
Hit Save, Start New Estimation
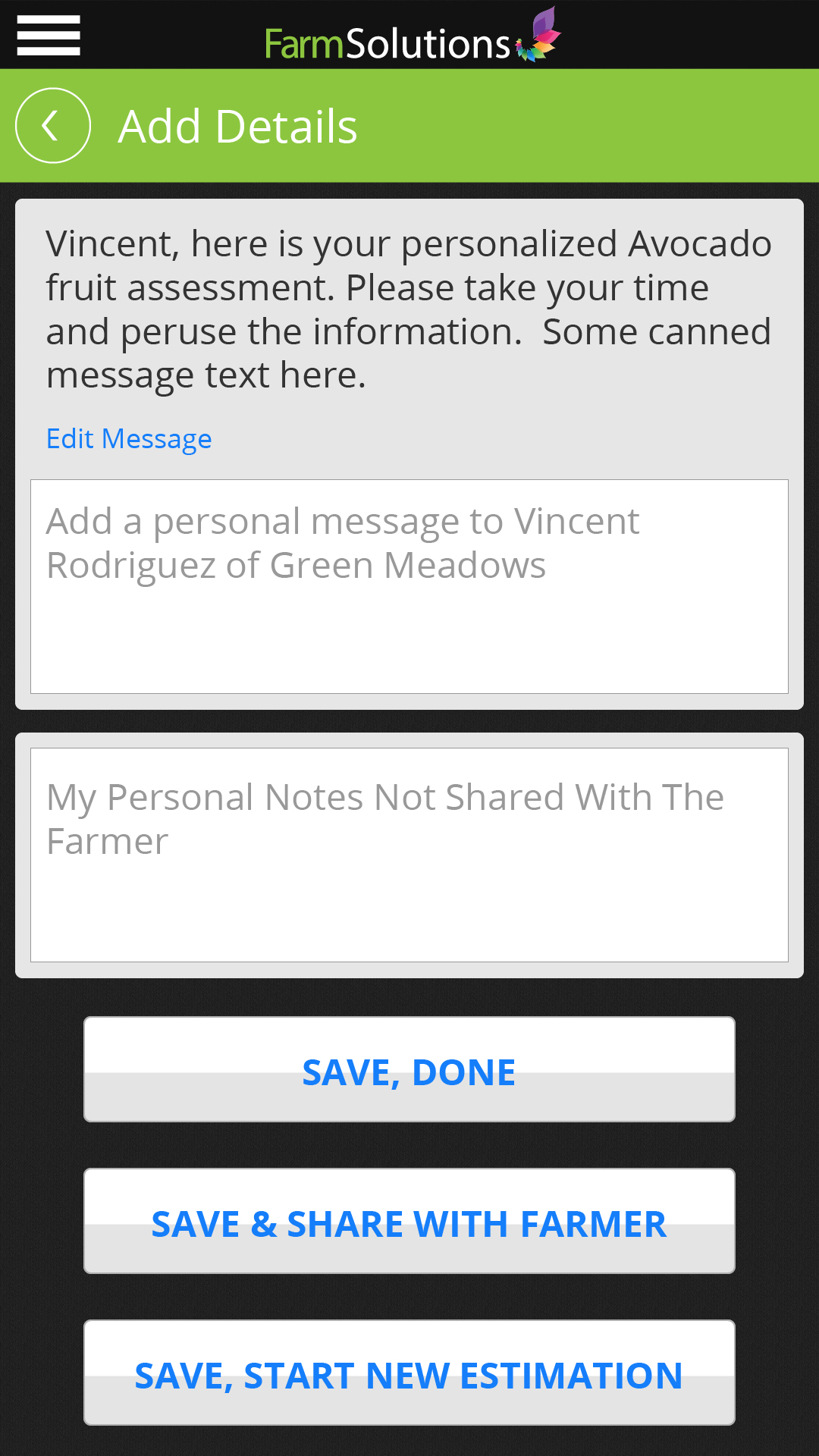409,1373
